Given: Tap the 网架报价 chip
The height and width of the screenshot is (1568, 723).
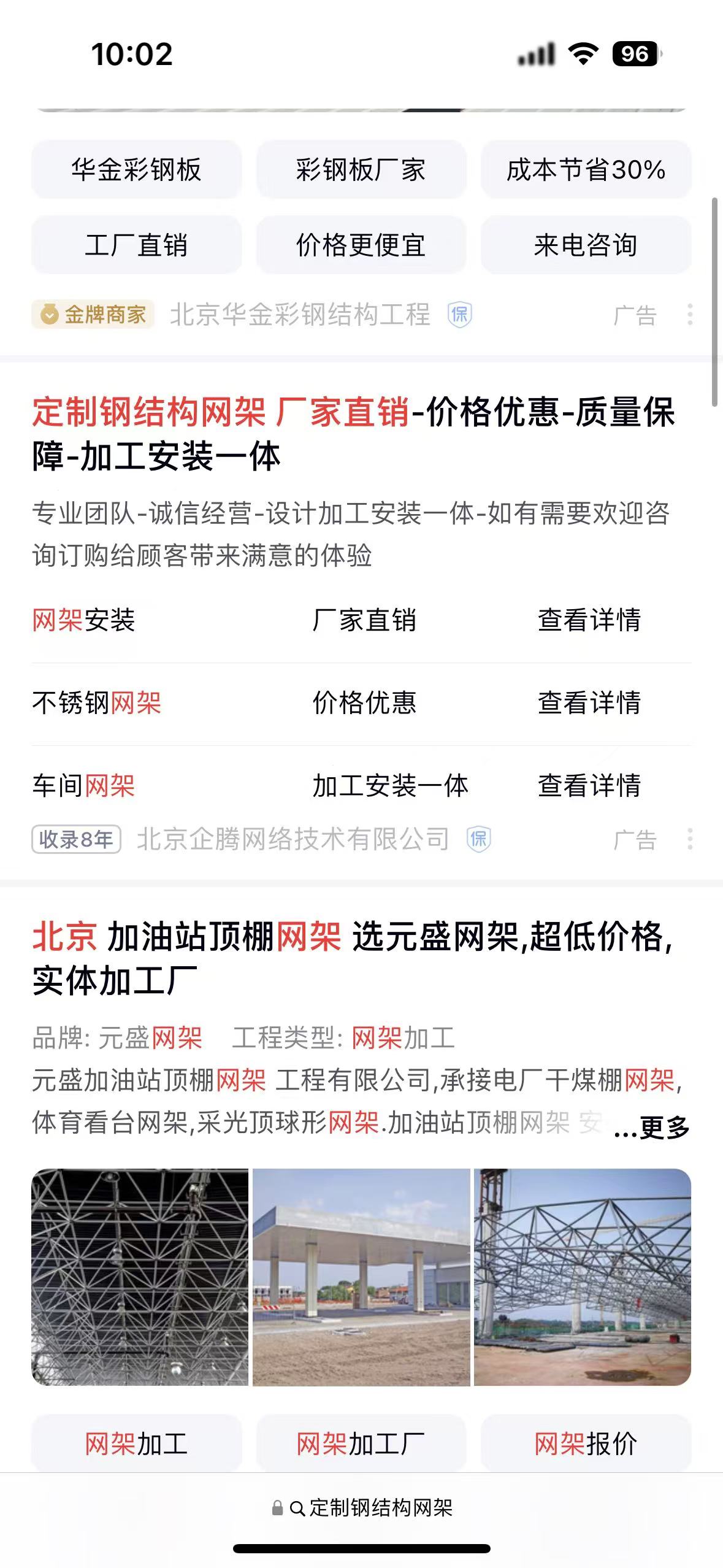Looking at the screenshot, I should [586, 1444].
